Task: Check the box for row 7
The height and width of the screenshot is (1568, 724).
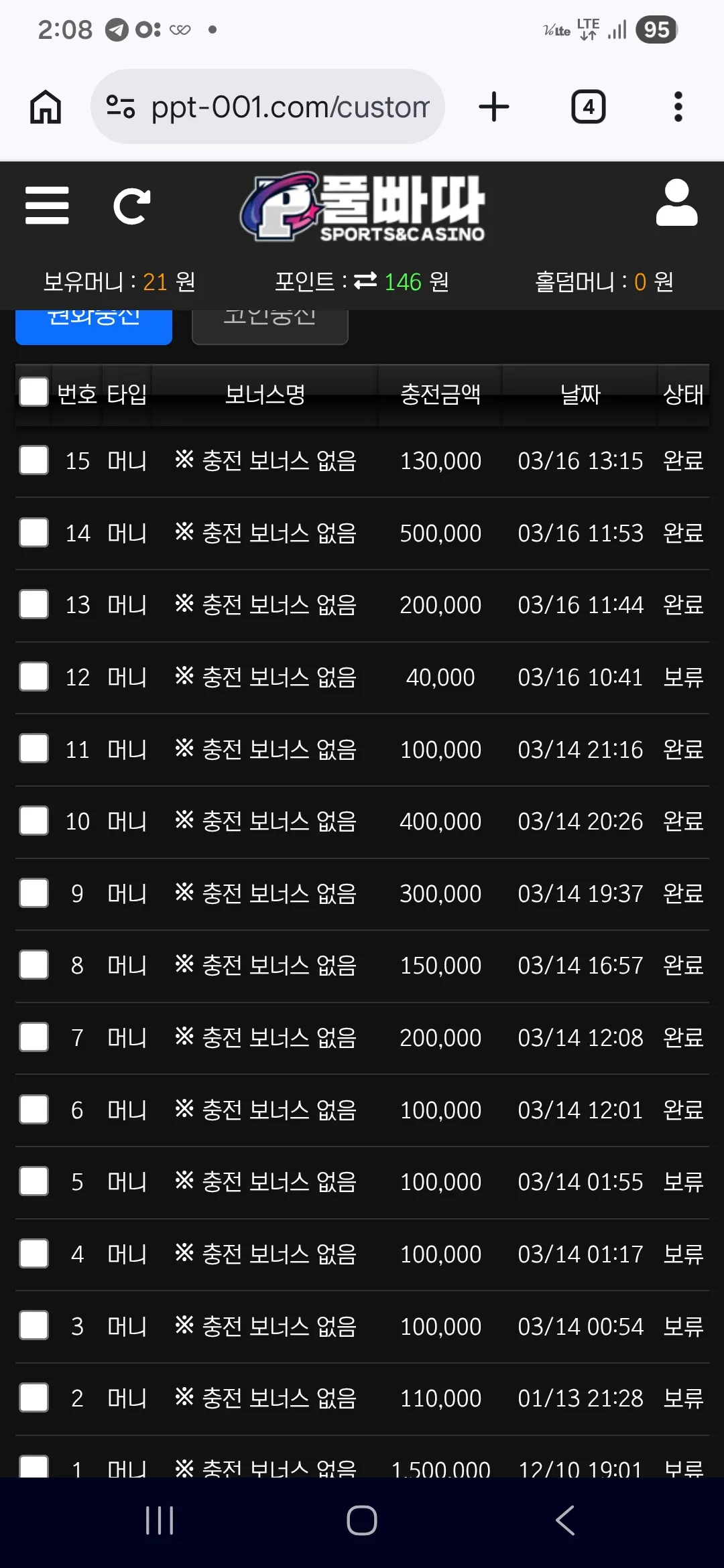Action: click(34, 1037)
